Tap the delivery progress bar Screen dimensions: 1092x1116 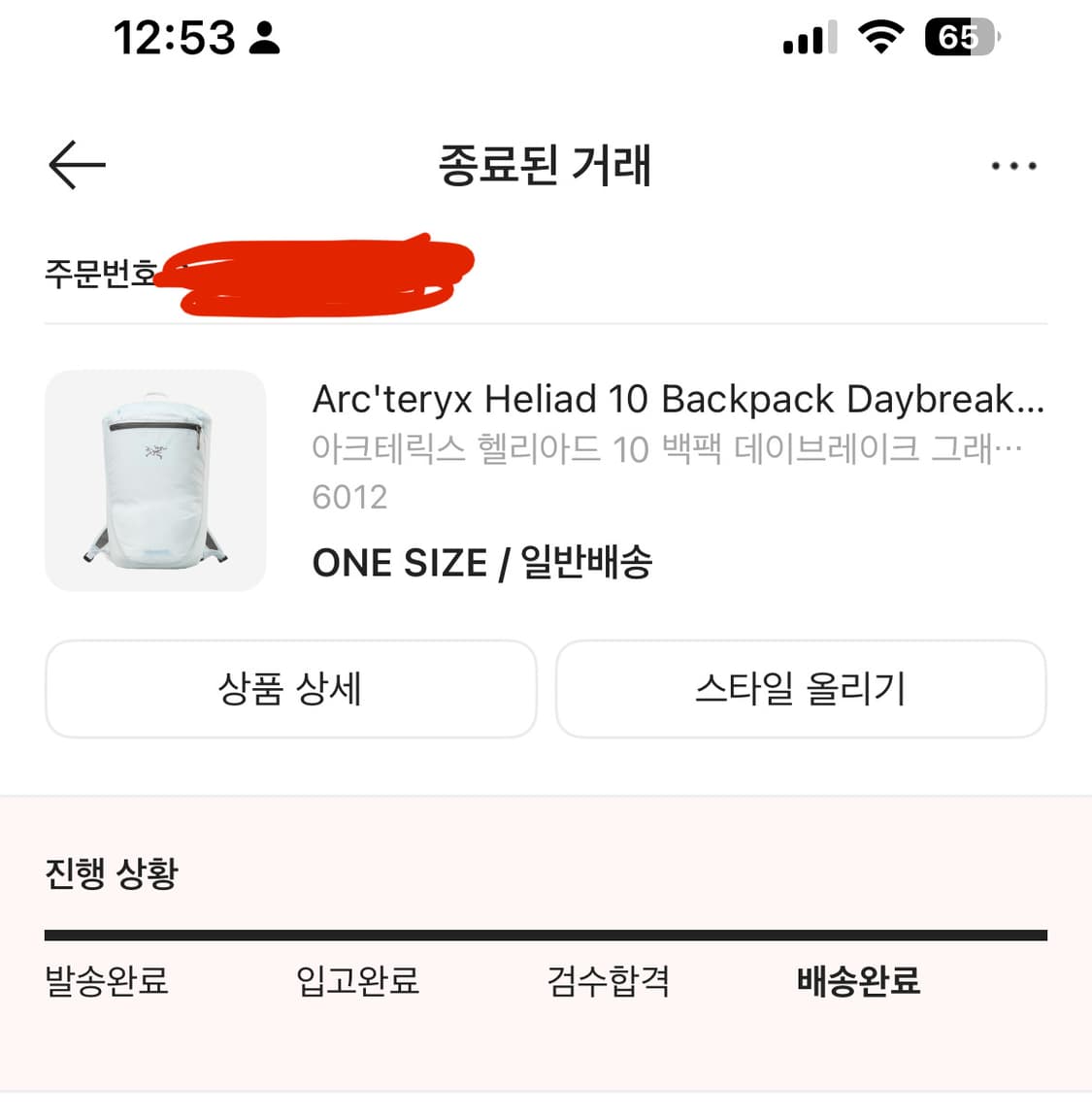[x=546, y=935]
